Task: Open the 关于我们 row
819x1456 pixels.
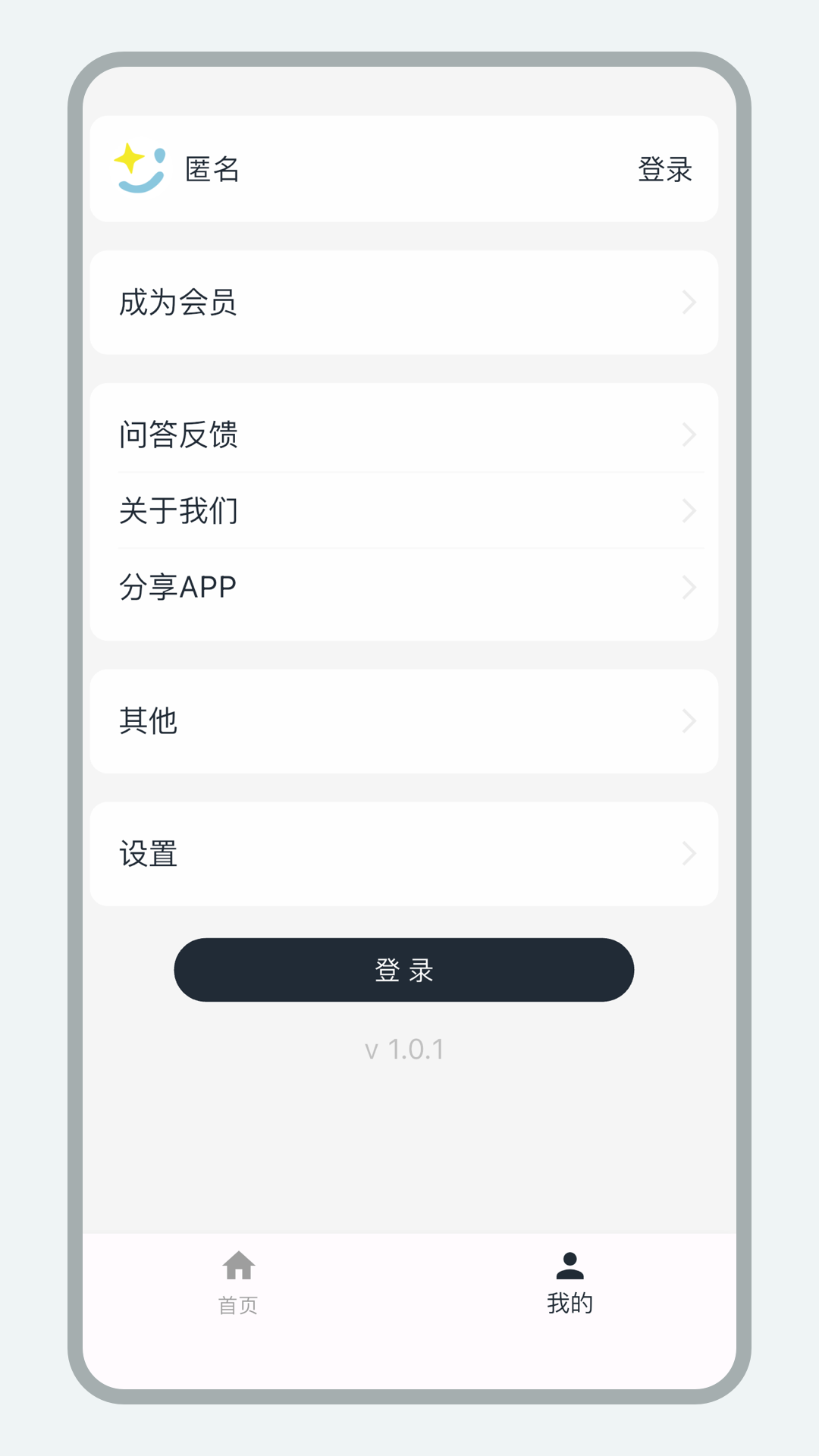Action: point(403,511)
